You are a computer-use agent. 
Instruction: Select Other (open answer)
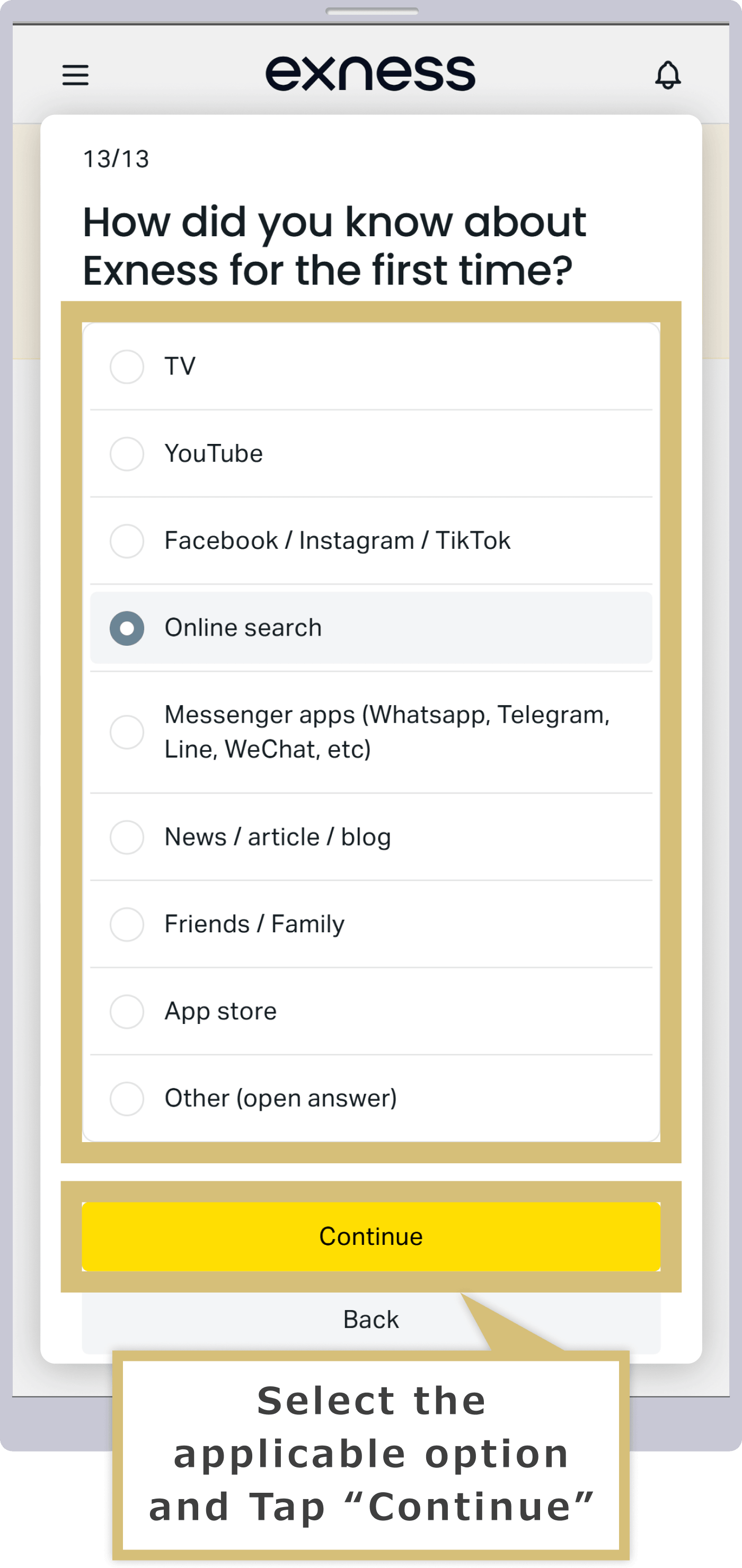tap(371, 1098)
